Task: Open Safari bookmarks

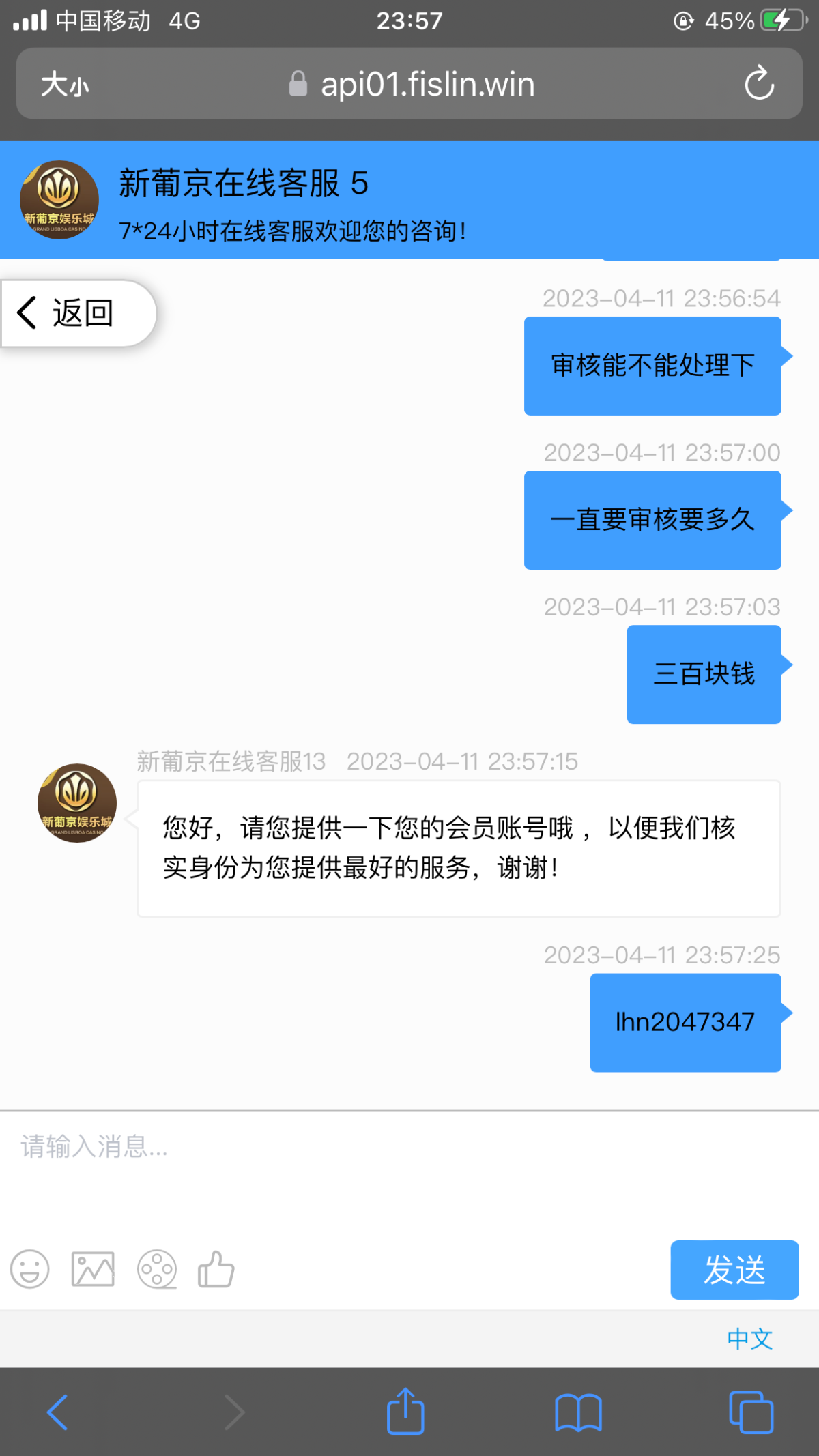Action: click(578, 1412)
